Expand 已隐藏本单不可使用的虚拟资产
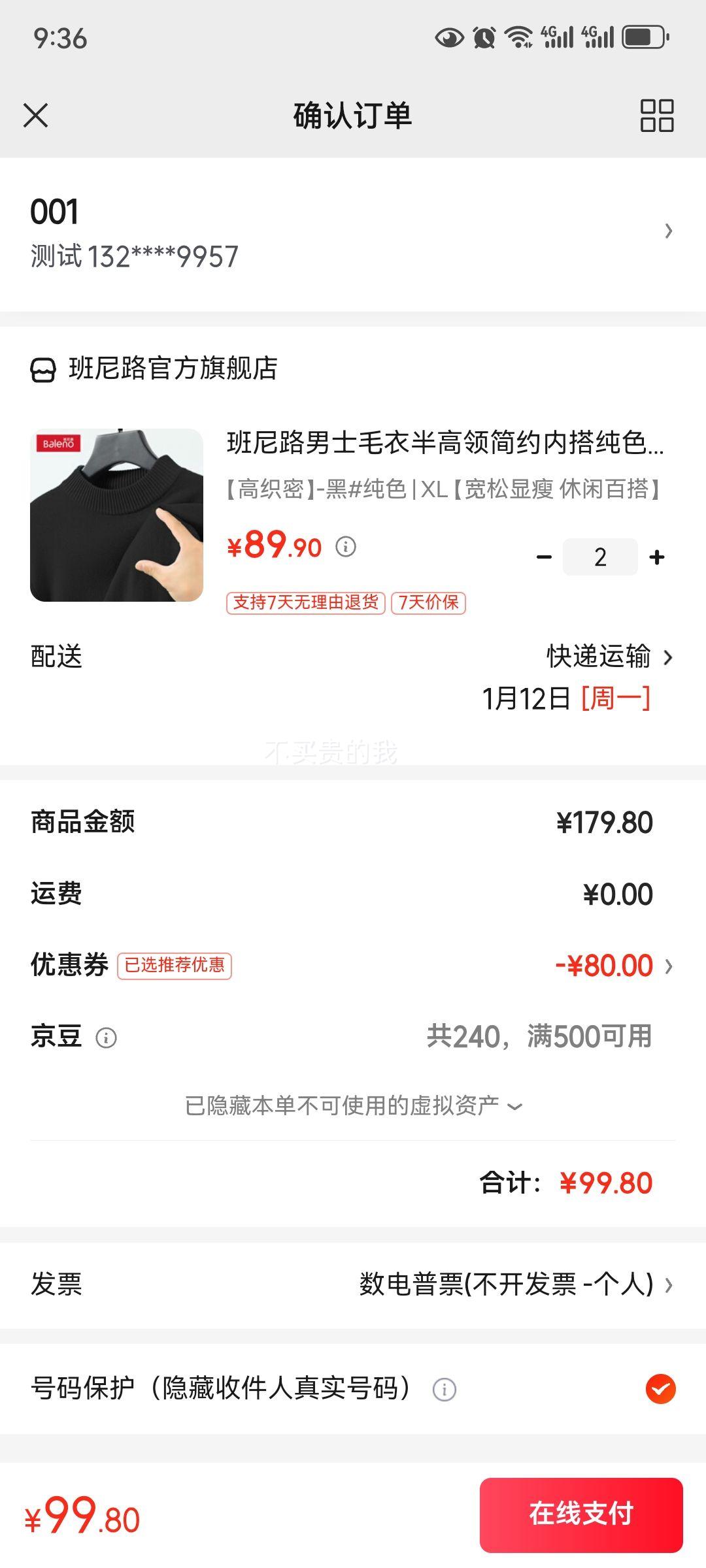This screenshot has width=706, height=1568. (x=353, y=1106)
